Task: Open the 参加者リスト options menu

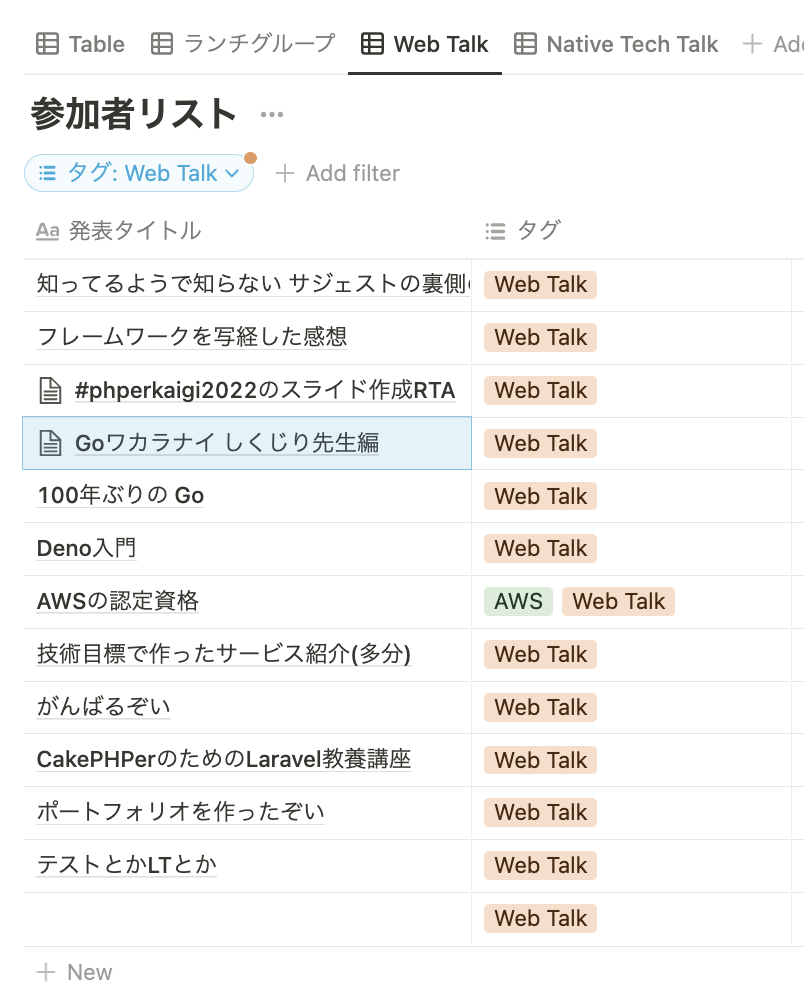Action: tap(272, 115)
